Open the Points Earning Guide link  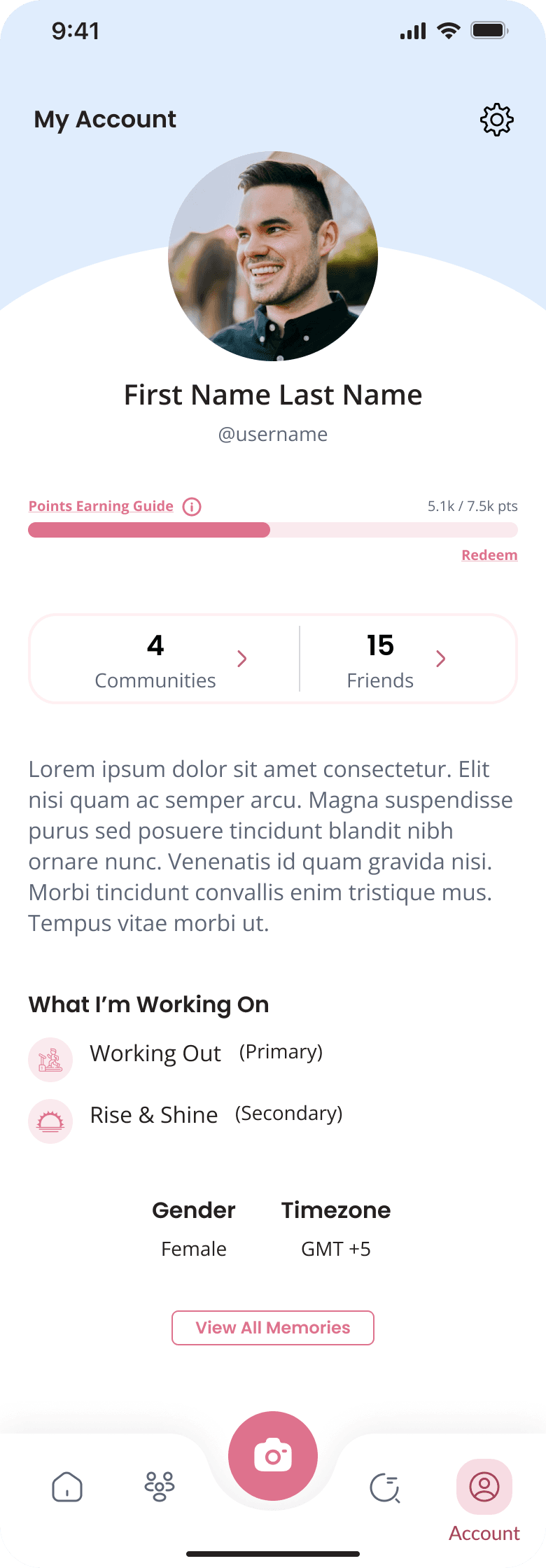pos(101,506)
